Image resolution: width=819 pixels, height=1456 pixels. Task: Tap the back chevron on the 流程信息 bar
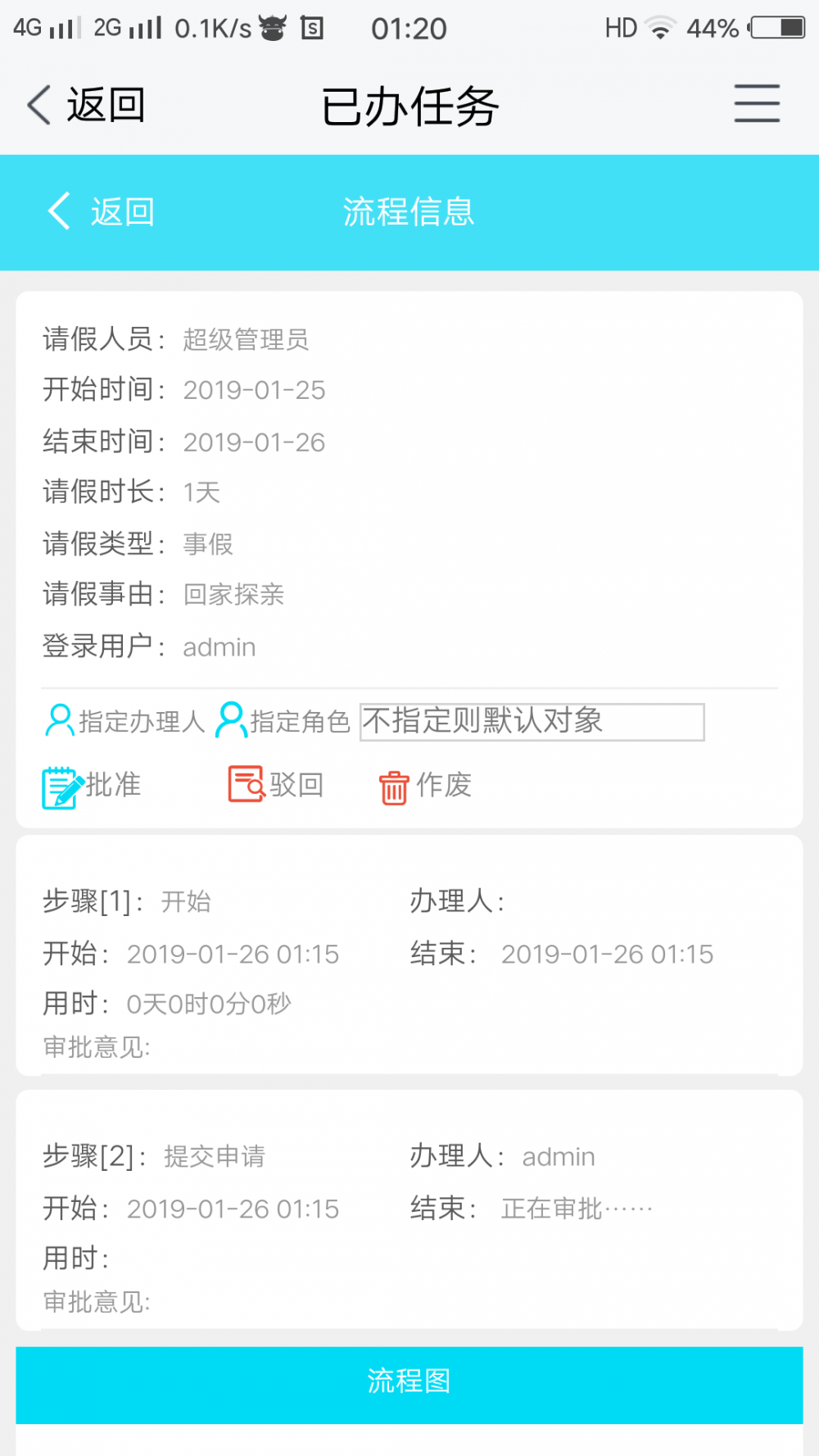(x=57, y=211)
